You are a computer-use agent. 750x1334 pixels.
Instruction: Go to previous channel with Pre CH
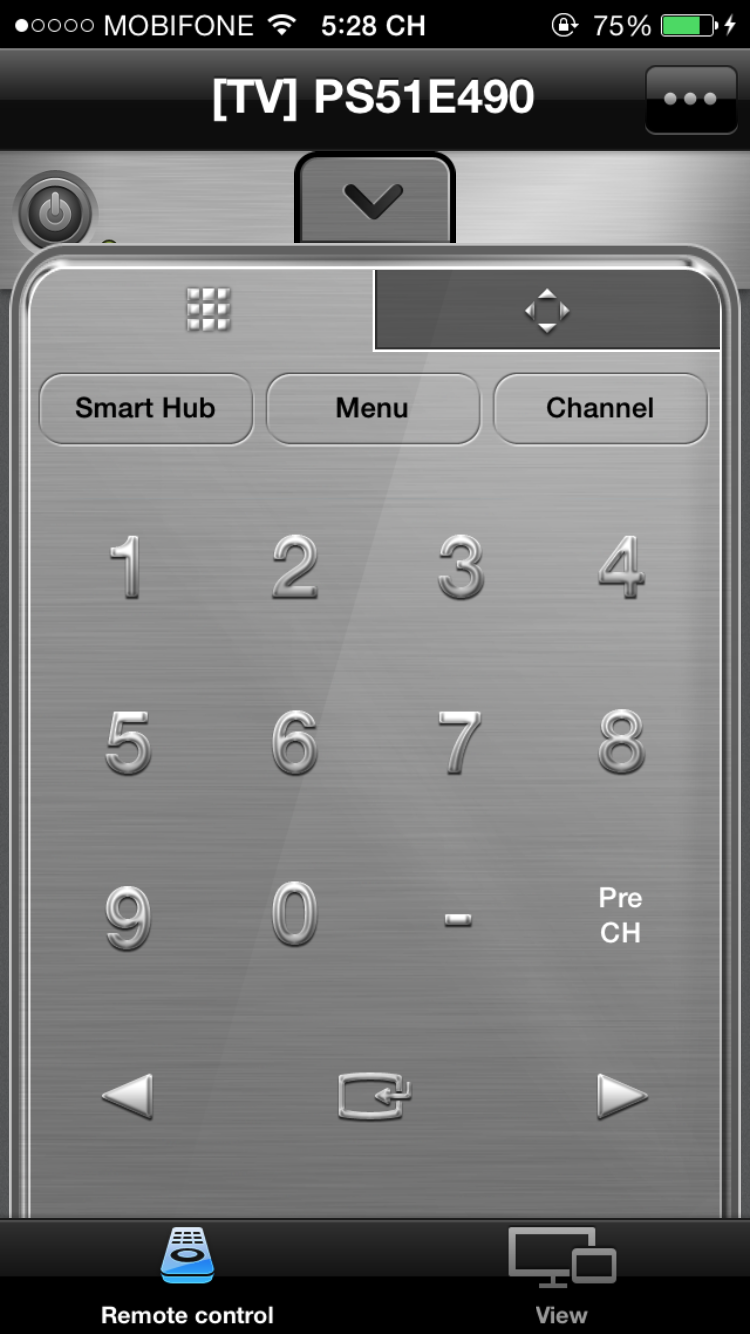pos(620,915)
